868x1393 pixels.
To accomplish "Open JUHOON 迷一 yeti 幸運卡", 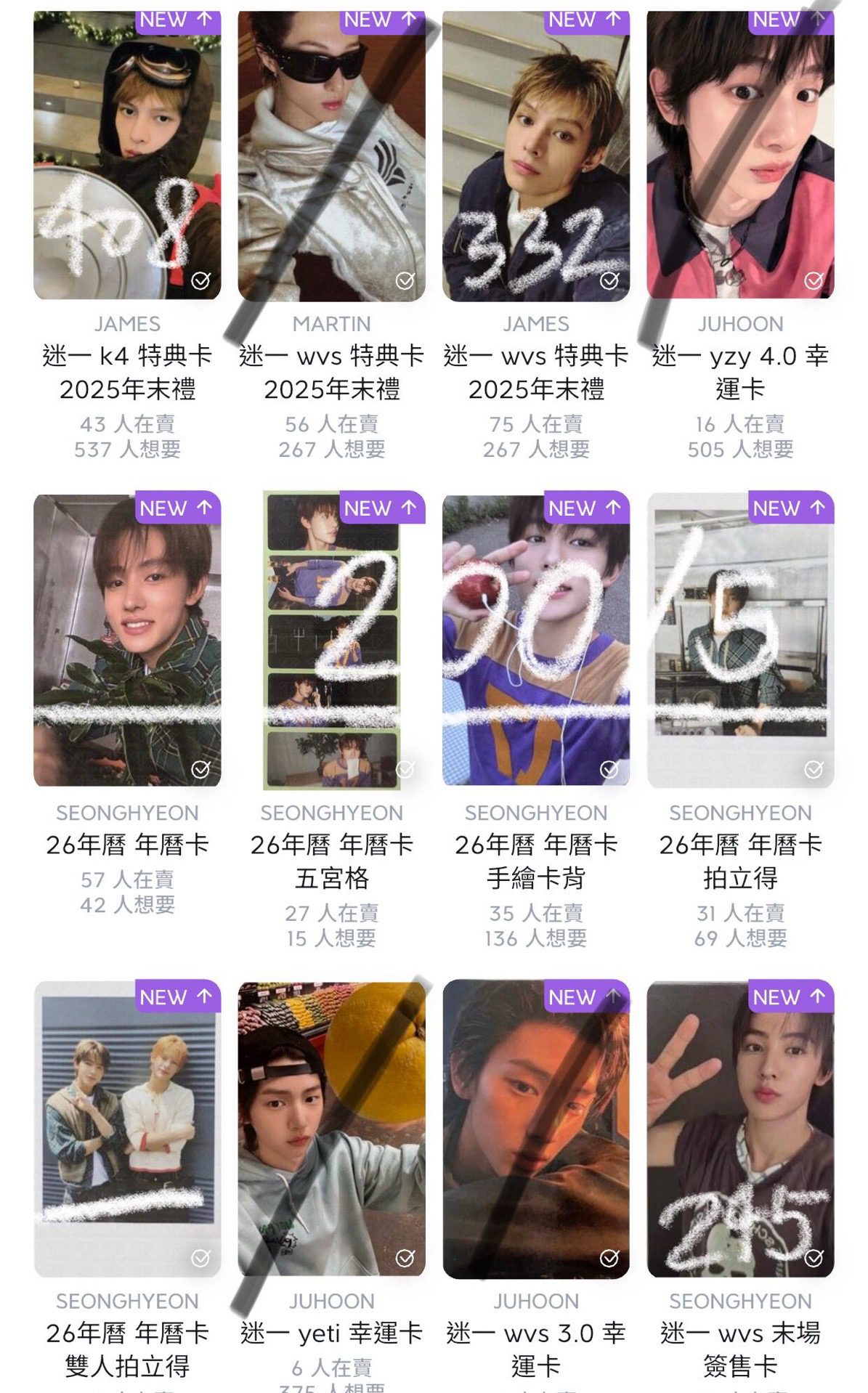I will (331, 1129).
